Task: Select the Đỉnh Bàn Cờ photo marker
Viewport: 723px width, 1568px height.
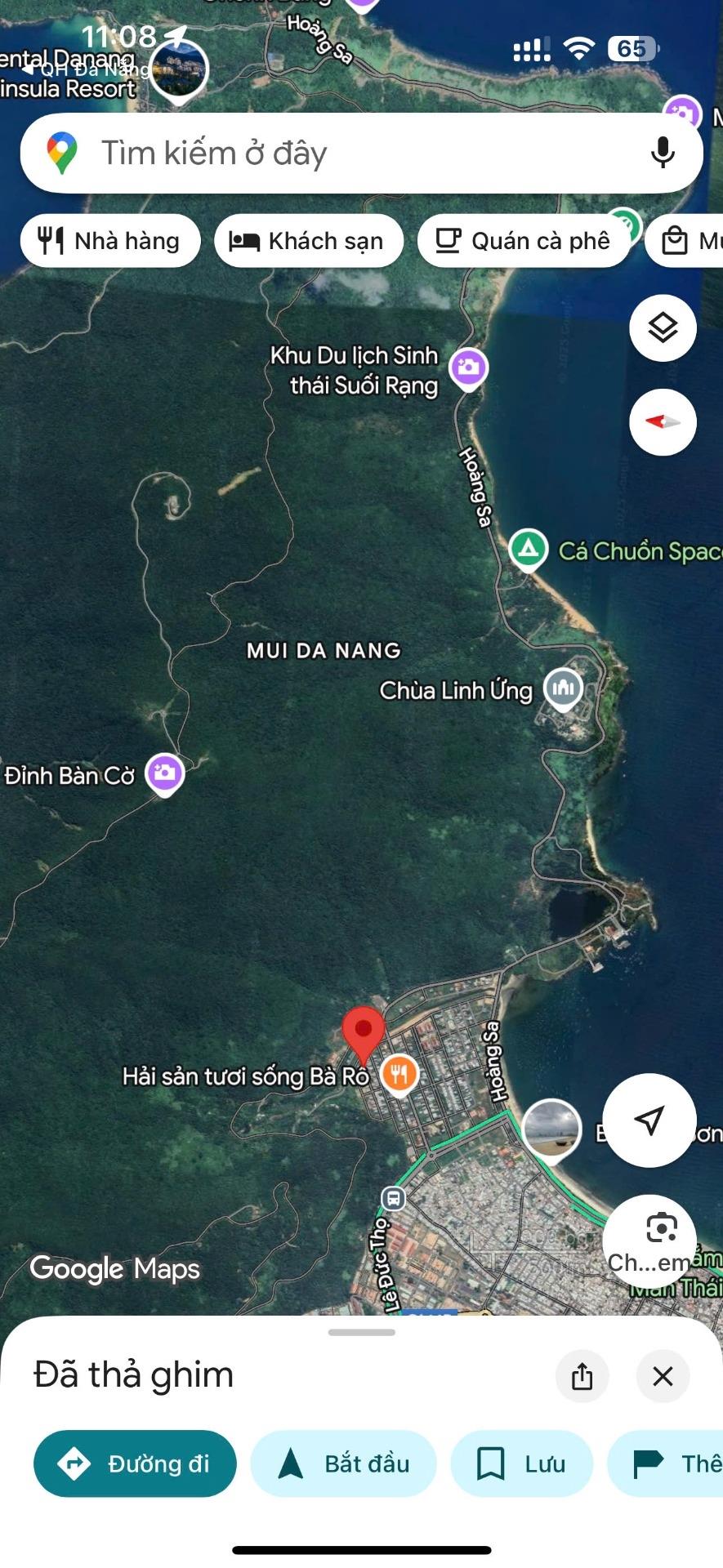Action: [165, 773]
